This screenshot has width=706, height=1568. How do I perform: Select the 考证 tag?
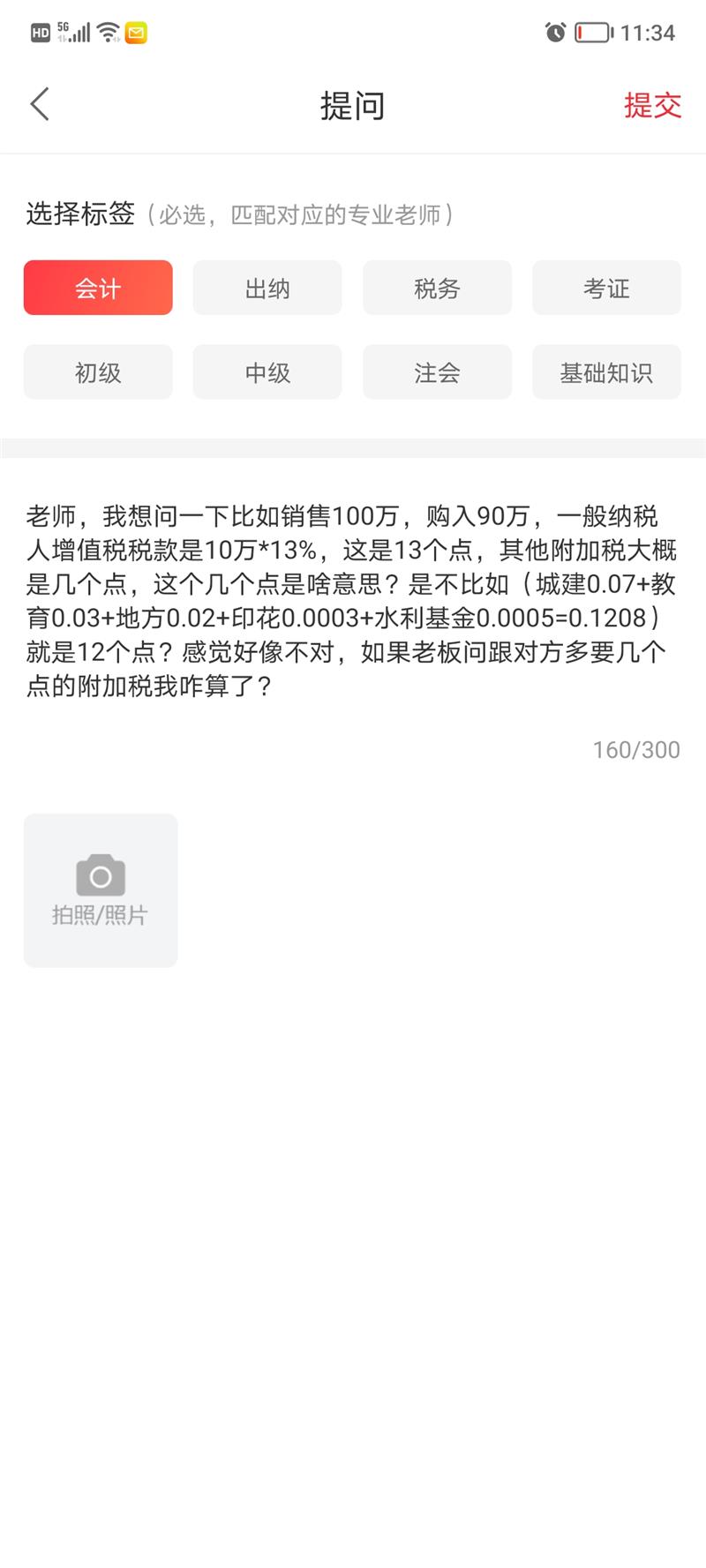pos(606,288)
